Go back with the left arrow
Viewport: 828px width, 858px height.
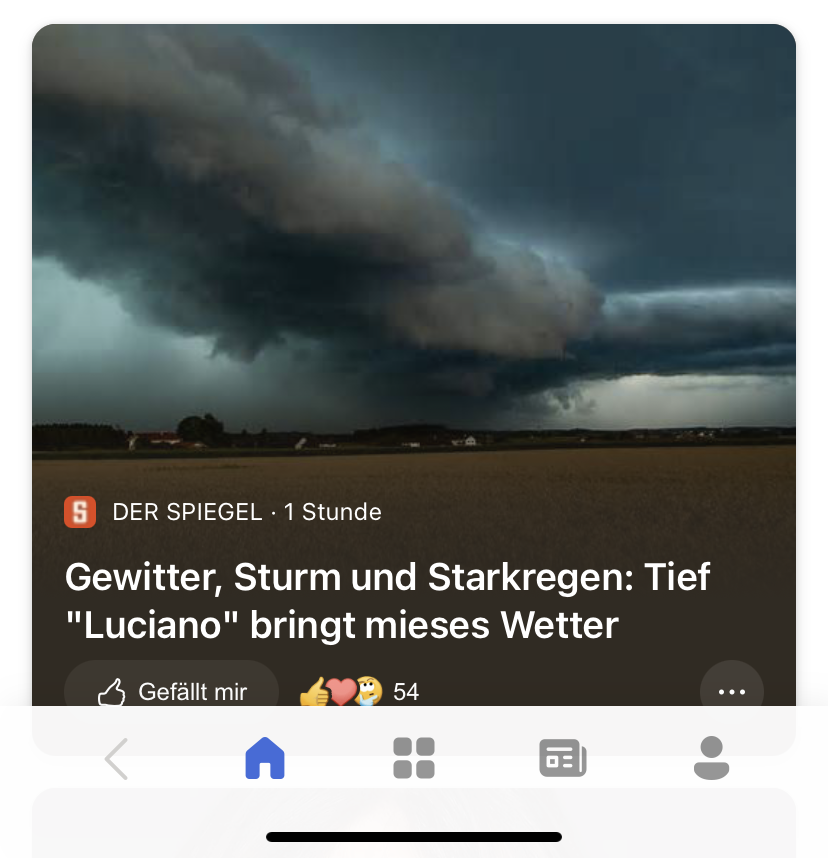pyautogui.click(x=117, y=758)
